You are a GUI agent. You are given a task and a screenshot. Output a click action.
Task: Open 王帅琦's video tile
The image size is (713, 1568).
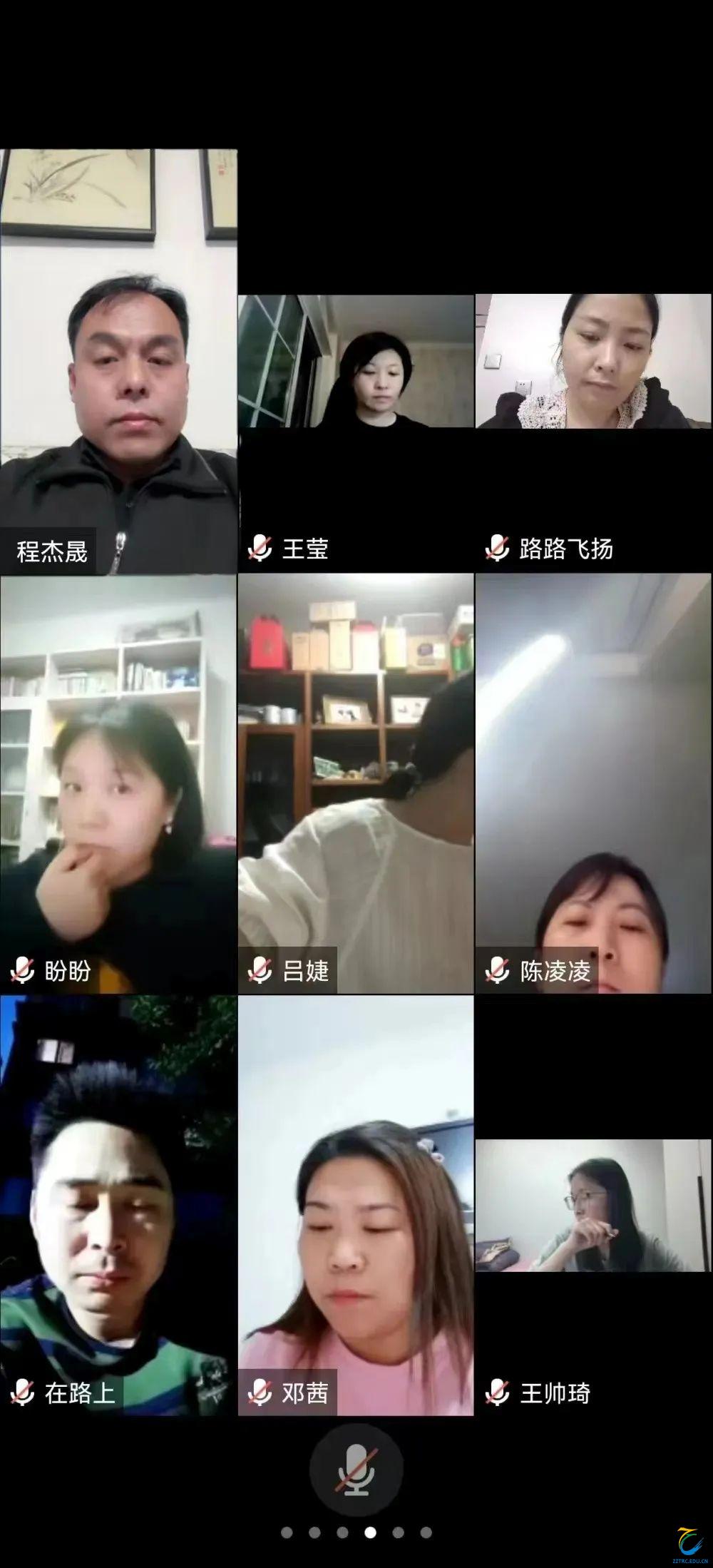[593, 1206]
